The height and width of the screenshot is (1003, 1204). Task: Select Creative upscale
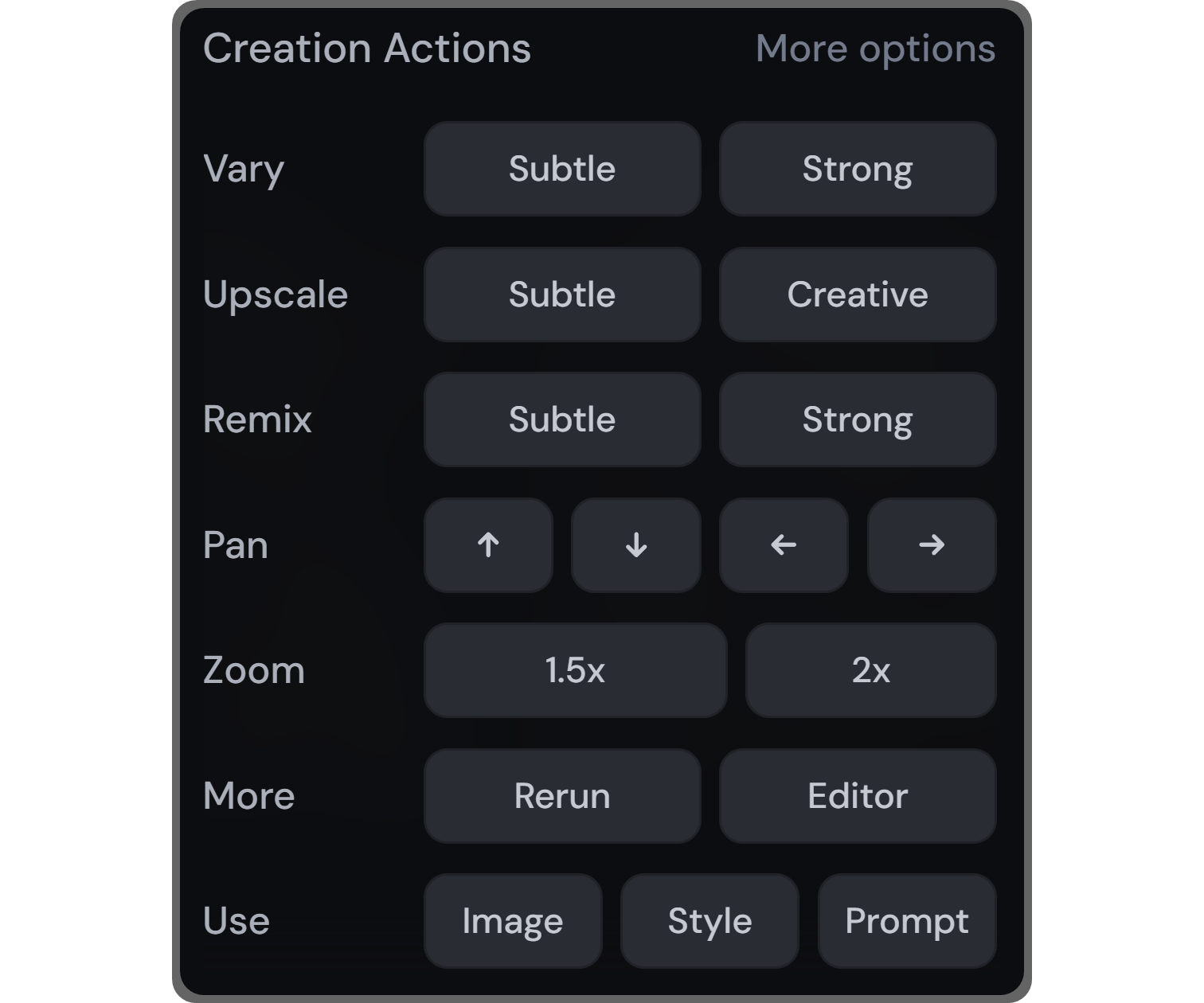pos(858,295)
